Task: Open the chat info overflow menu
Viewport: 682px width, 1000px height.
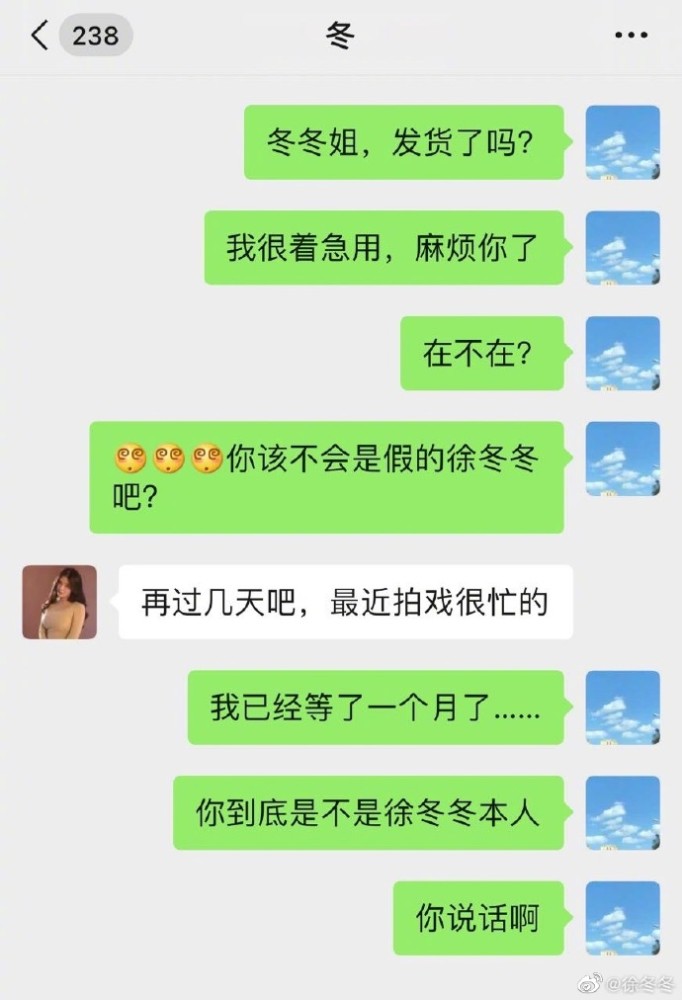Action: click(631, 36)
